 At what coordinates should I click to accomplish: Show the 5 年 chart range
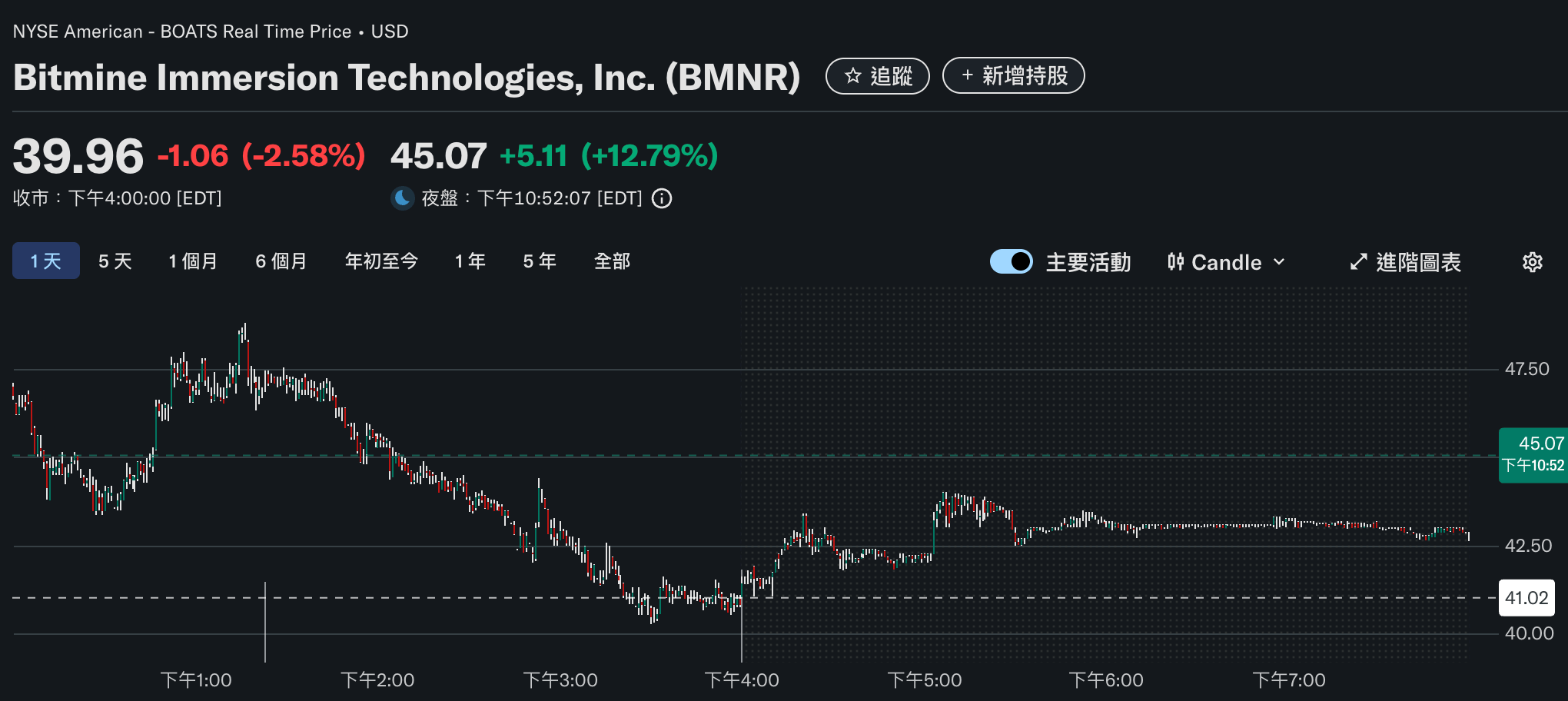pos(540,261)
